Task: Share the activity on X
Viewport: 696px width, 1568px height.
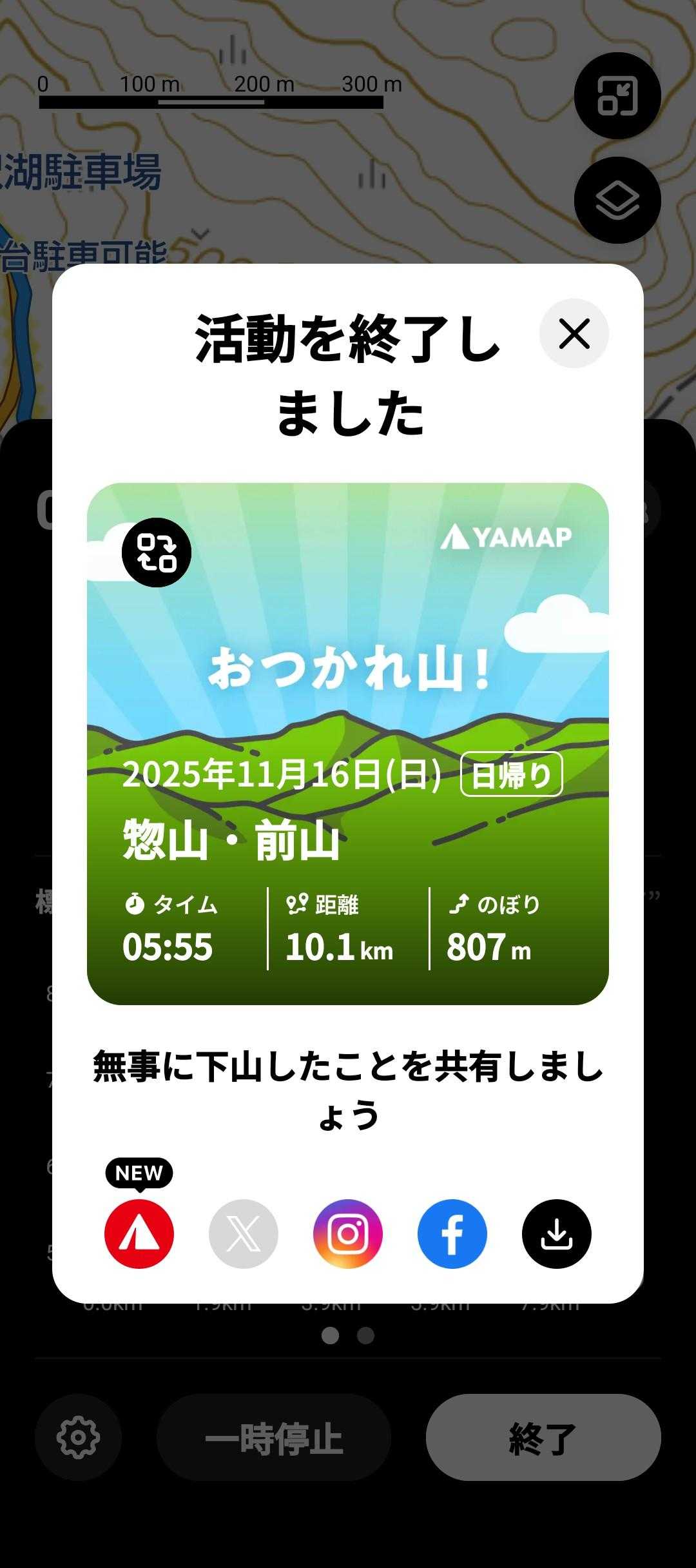Action: pos(244,1233)
